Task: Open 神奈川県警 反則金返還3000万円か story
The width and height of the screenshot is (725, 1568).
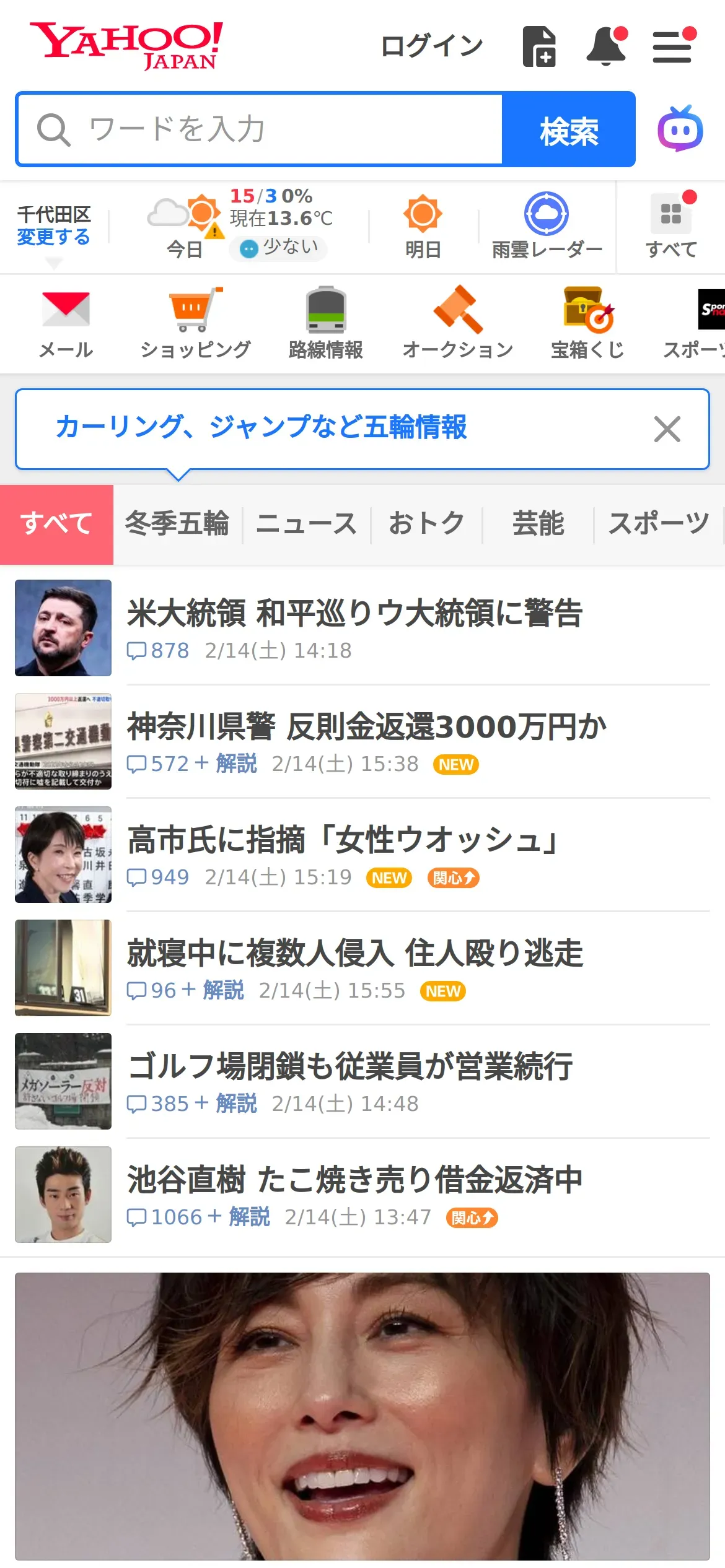Action: (x=366, y=727)
